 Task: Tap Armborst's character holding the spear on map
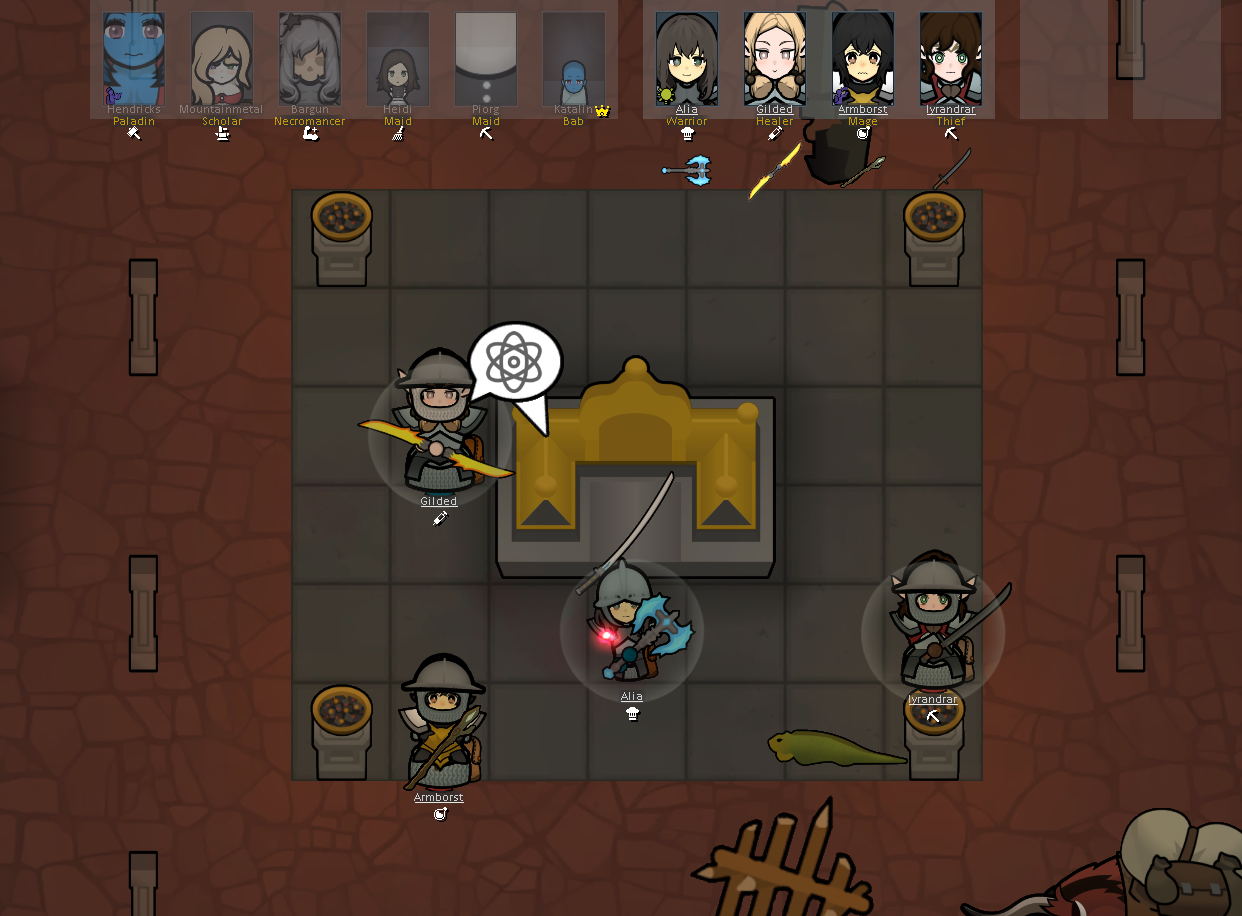click(441, 725)
